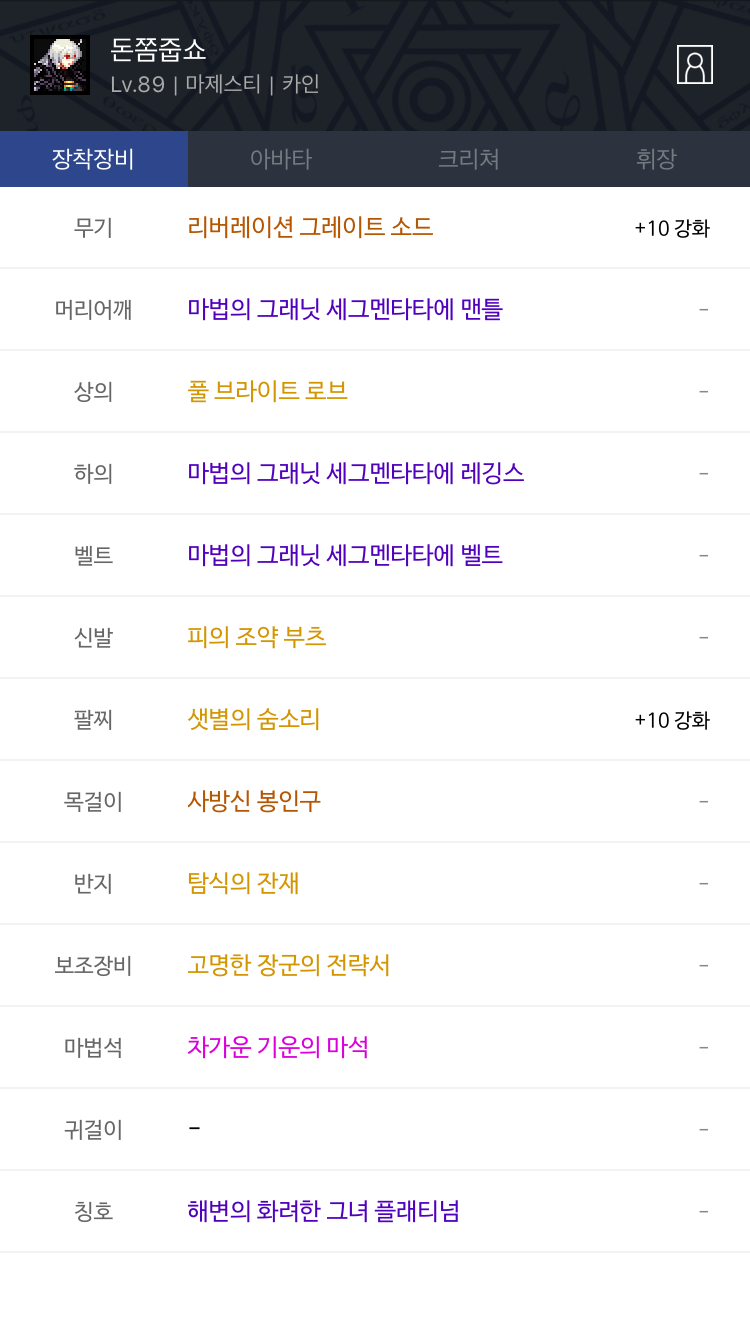This screenshot has height=1334, width=750.
Task: Open necklace item 사방신 봉인구
Action: 254,801
